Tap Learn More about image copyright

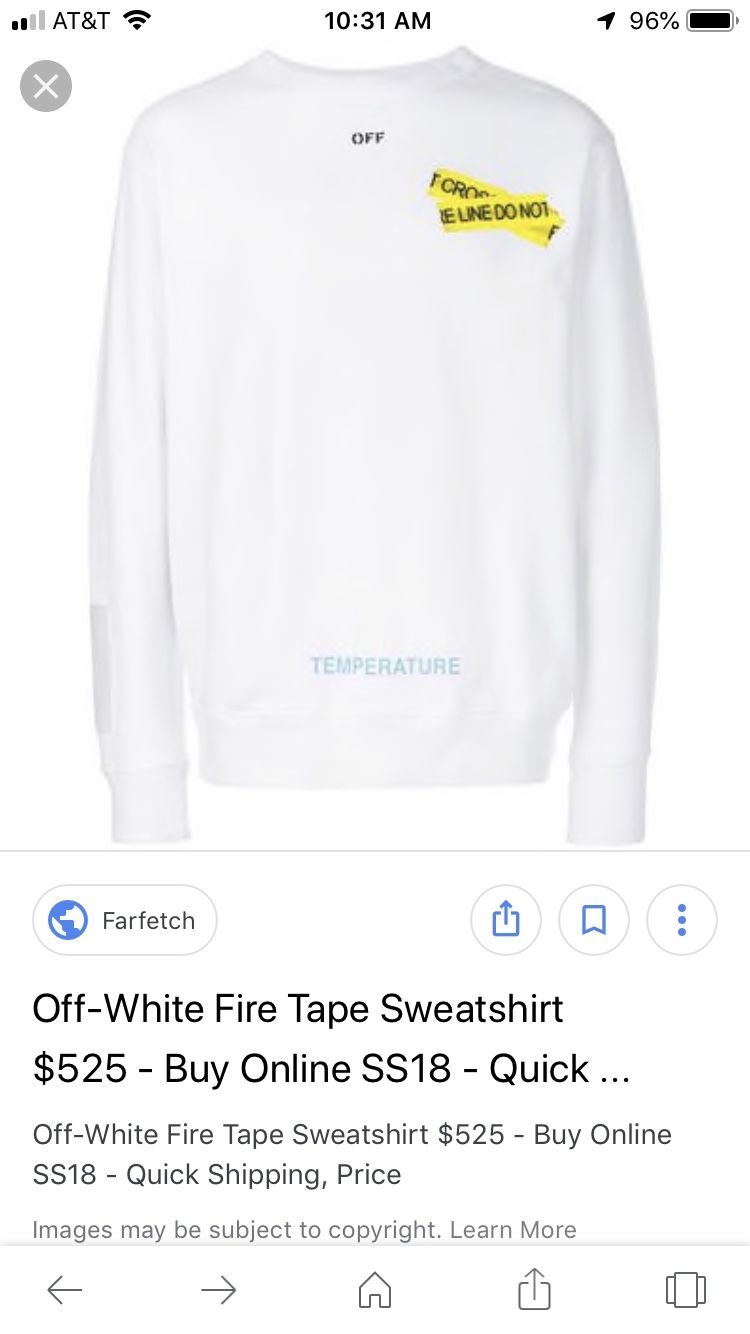[513, 1230]
